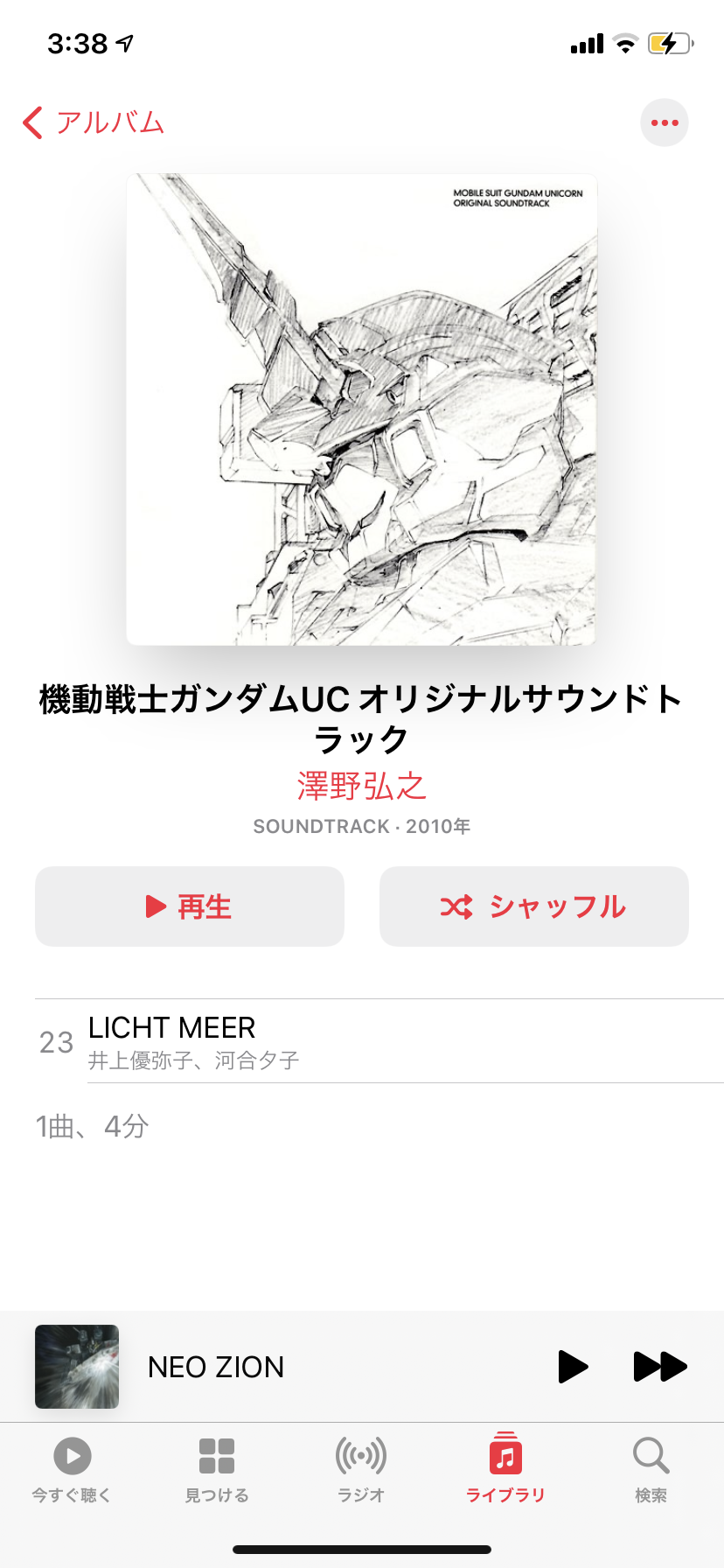Skip to the next track

pyautogui.click(x=660, y=1367)
